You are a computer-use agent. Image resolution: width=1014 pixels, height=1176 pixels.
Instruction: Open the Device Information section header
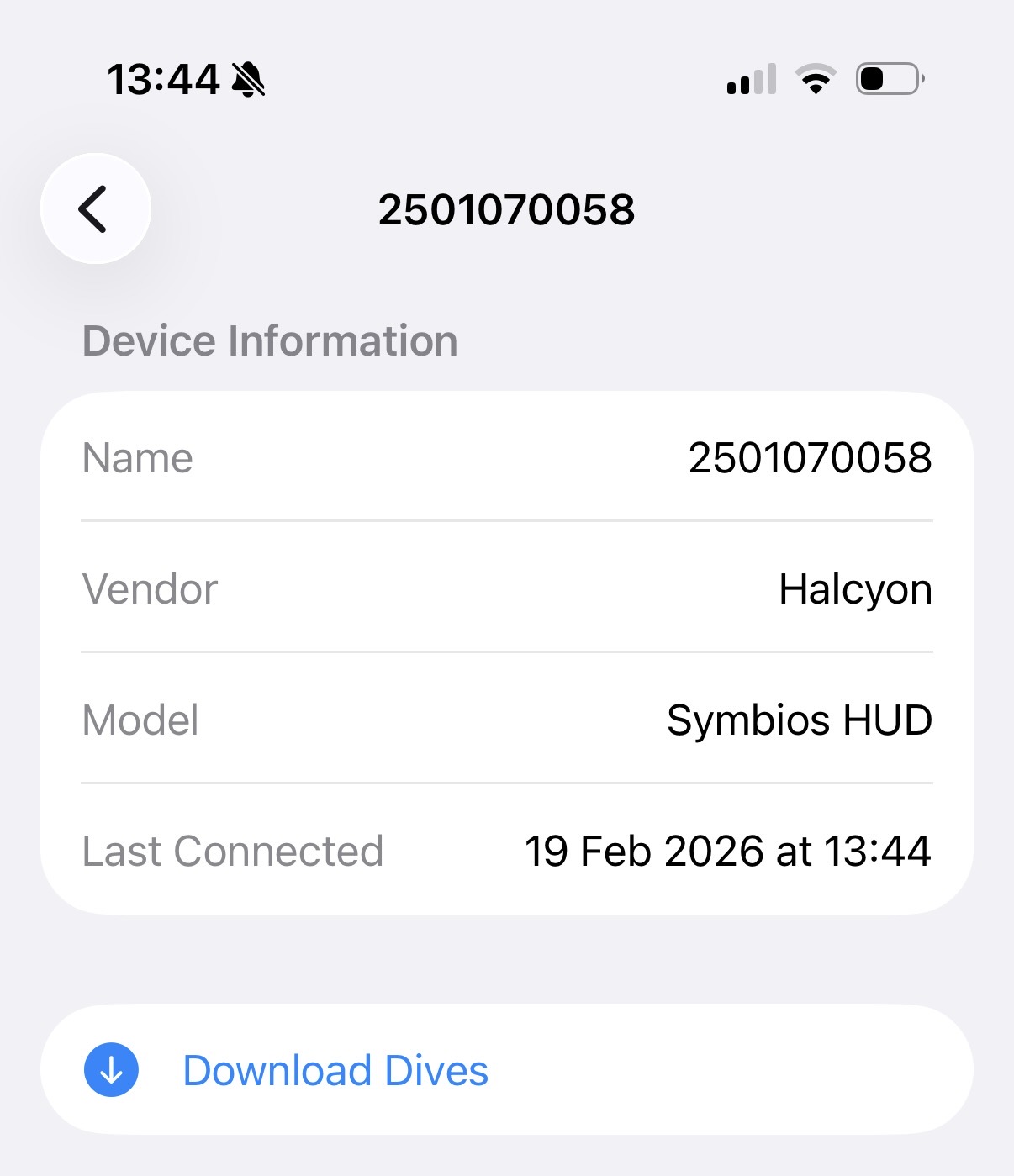269,340
